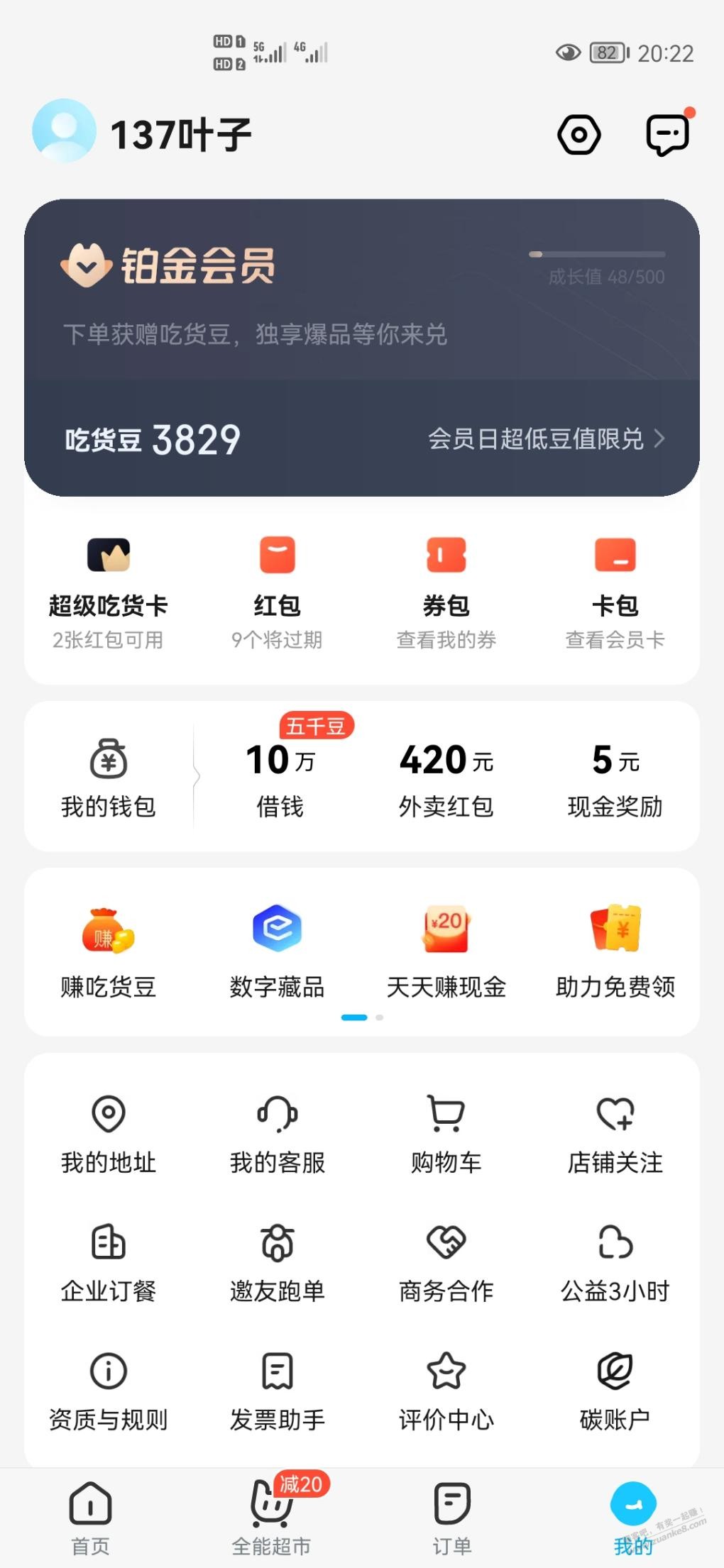Open the messages chat icon

tap(667, 134)
